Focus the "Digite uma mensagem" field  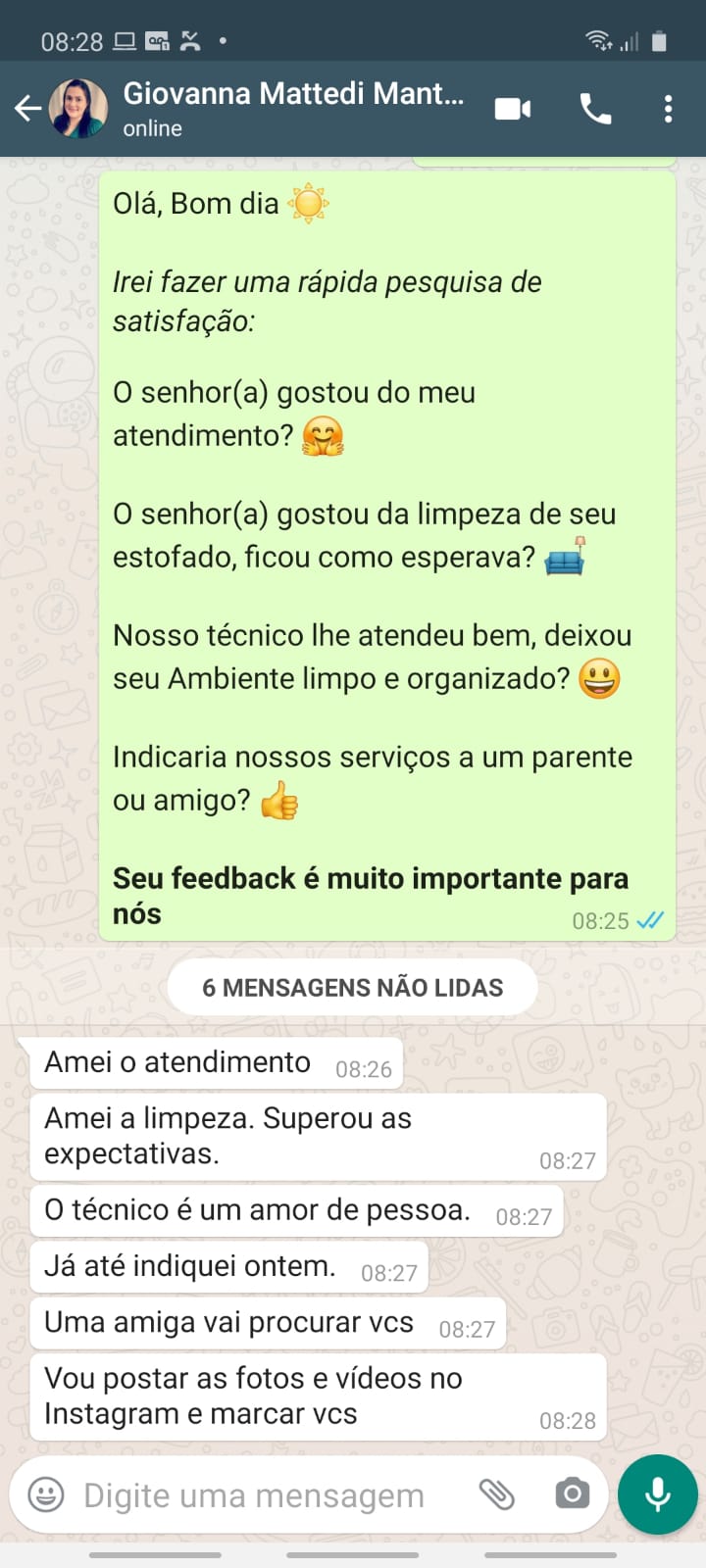coord(255,1495)
